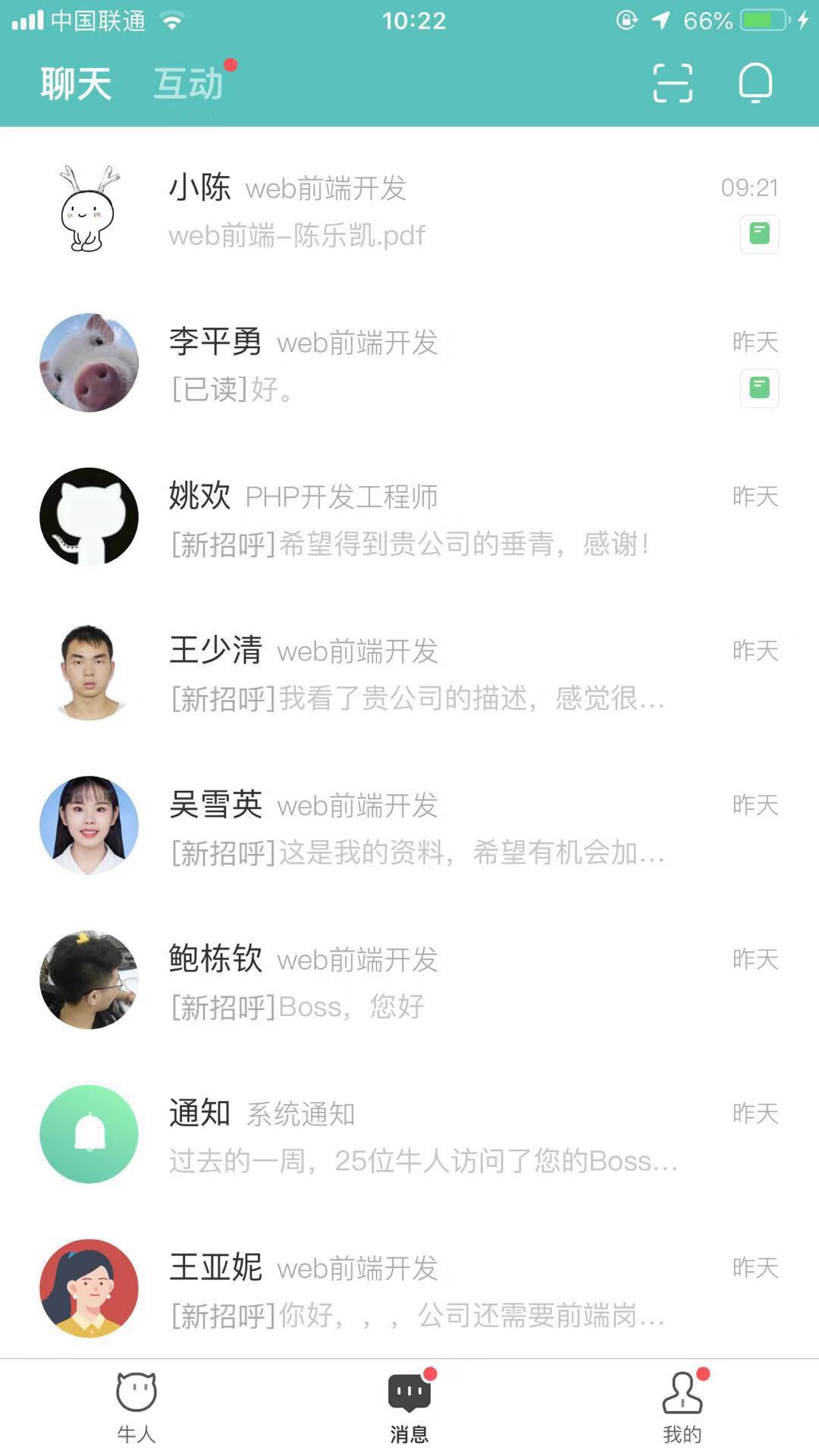
Task: Open the chat with 小陈
Action: 409,210
